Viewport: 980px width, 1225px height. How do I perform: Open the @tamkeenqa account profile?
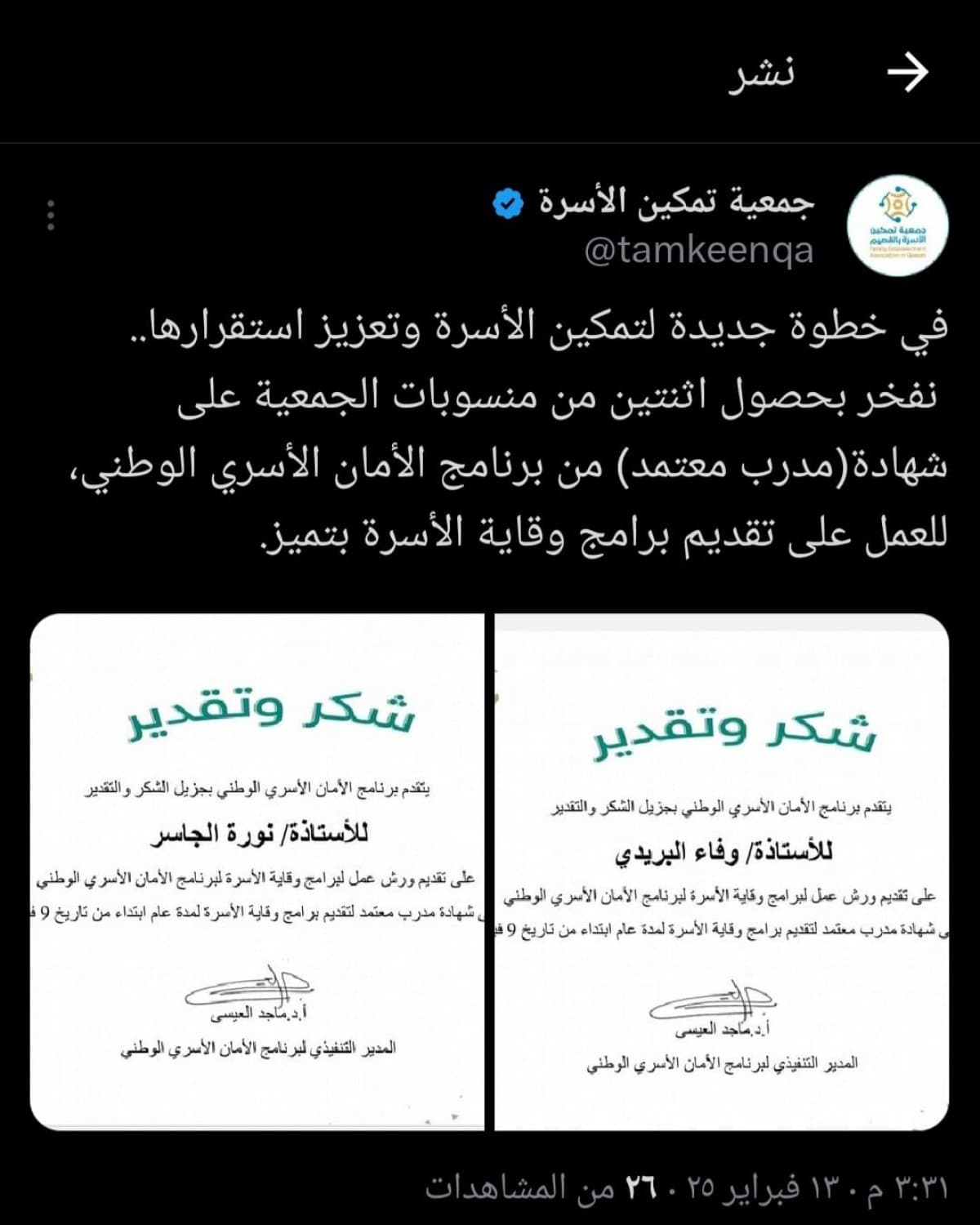coord(699,251)
